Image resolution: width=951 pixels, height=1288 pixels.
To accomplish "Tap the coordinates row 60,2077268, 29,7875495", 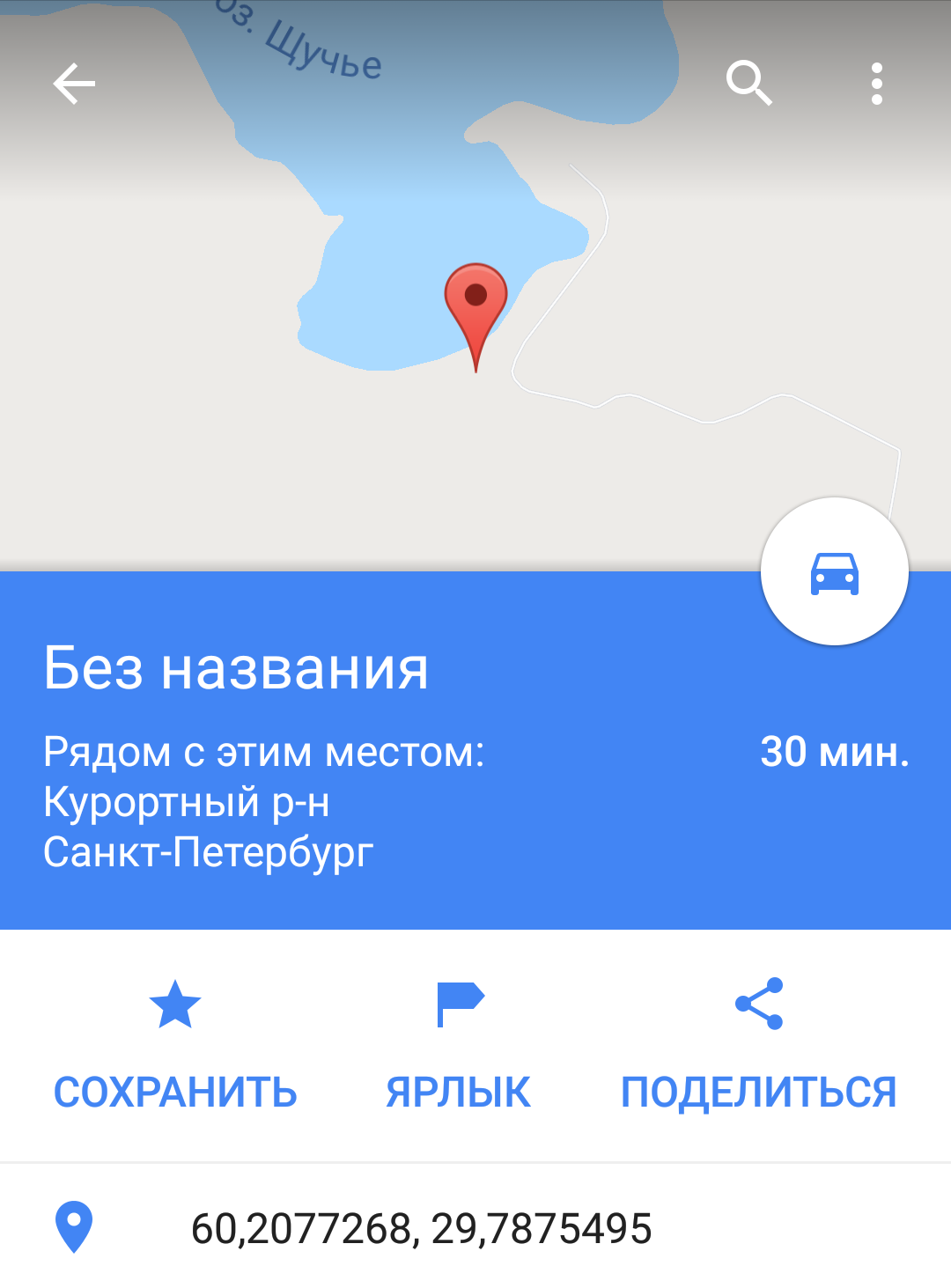I will pyautogui.click(x=421, y=1227).
